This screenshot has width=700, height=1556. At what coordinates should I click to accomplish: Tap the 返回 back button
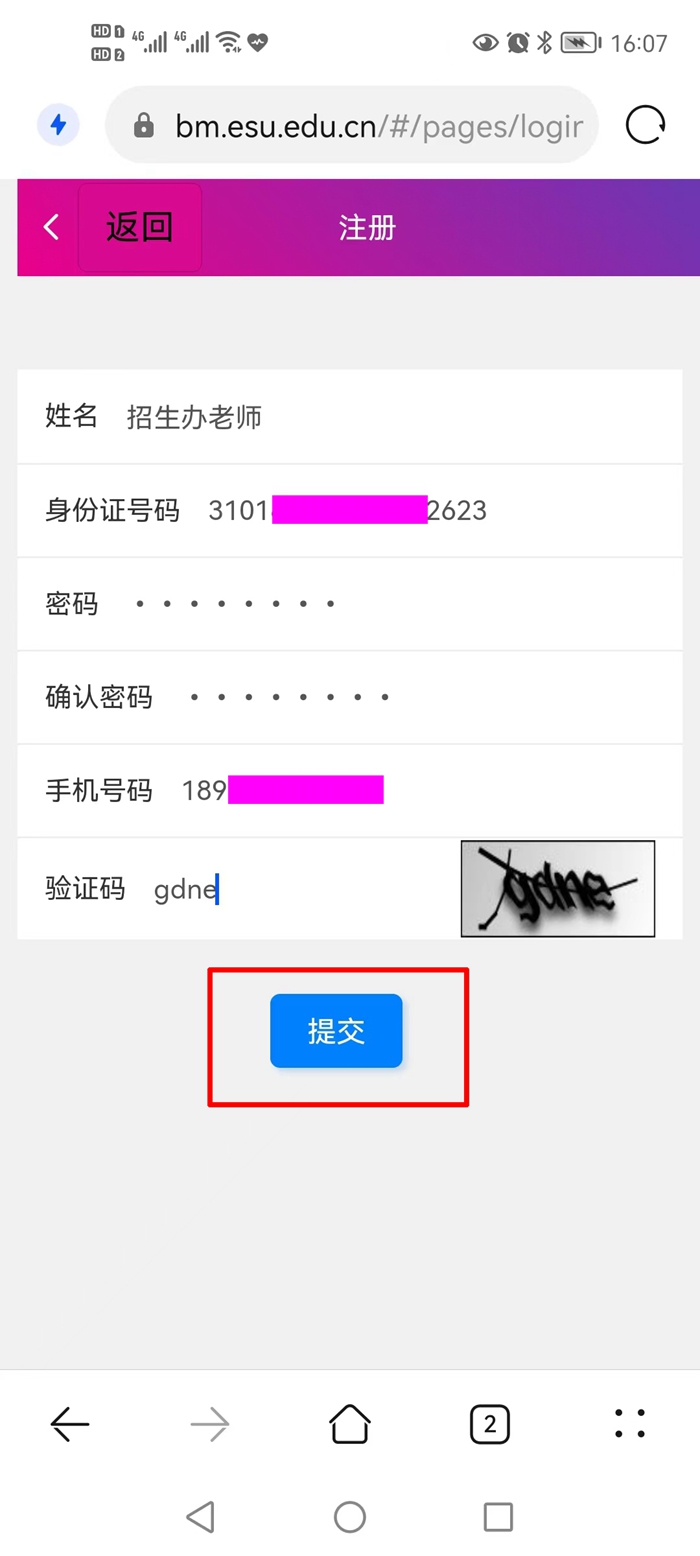[x=140, y=227]
